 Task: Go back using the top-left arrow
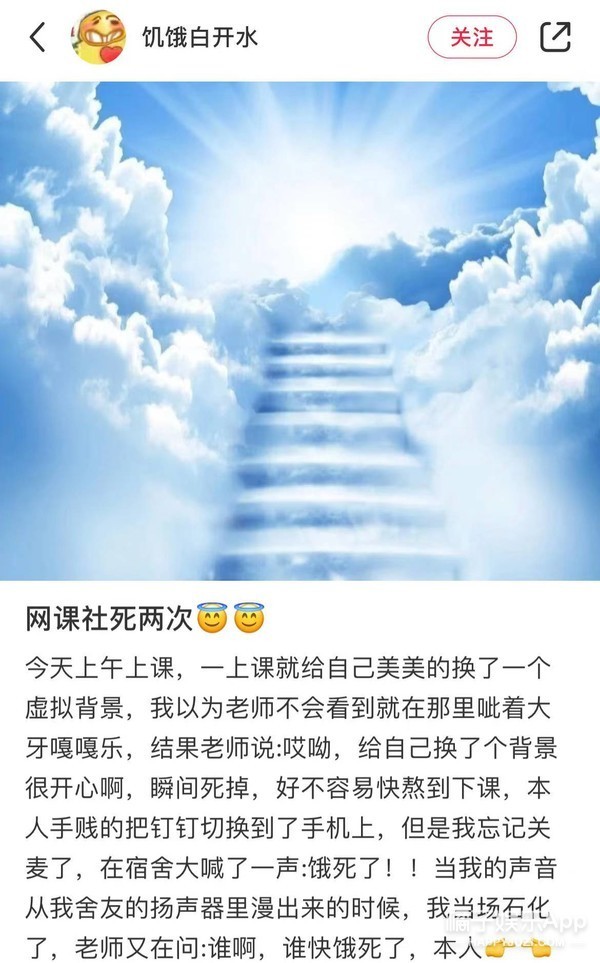pos(37,38)
